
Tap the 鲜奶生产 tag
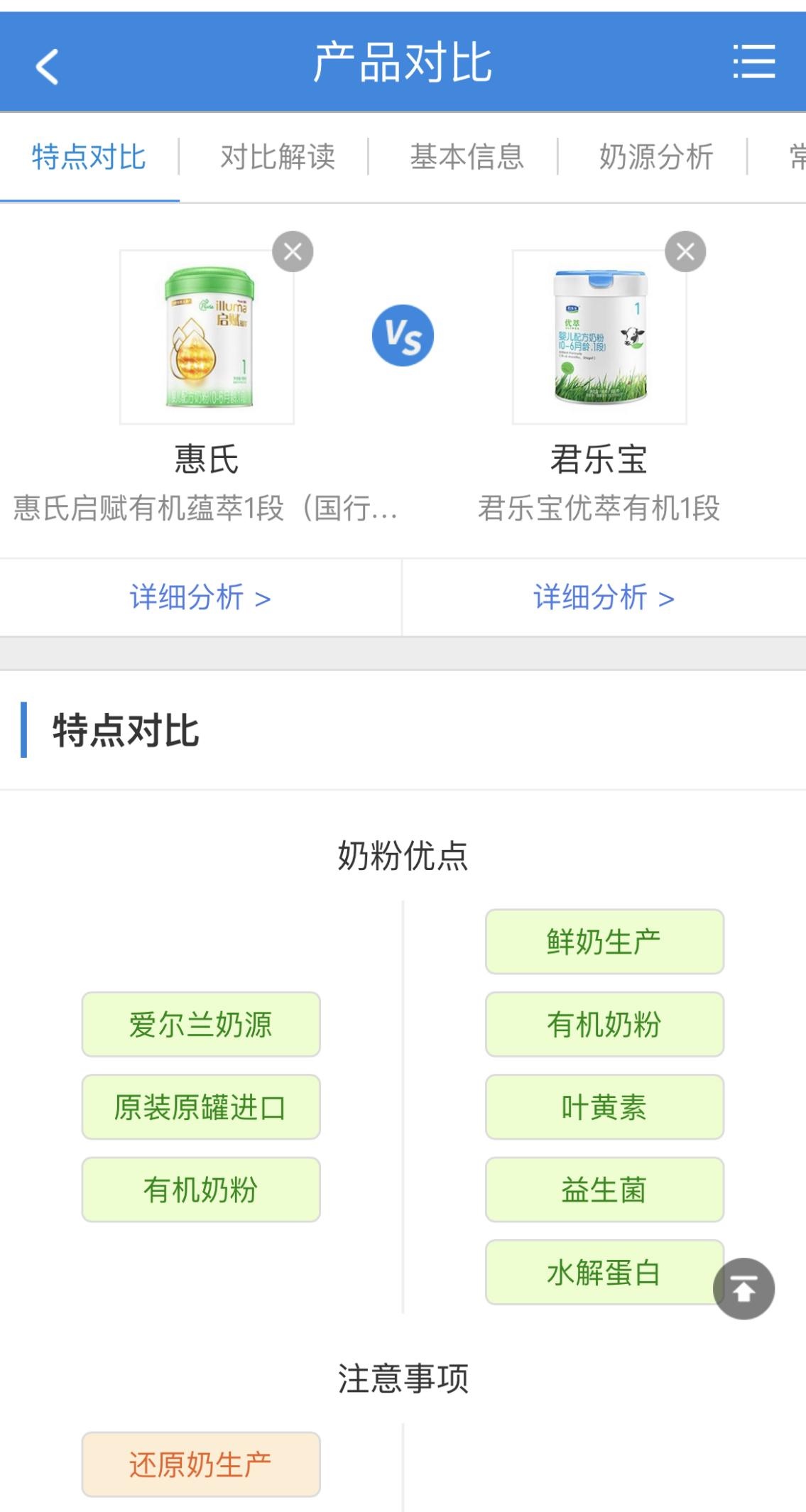604,942
